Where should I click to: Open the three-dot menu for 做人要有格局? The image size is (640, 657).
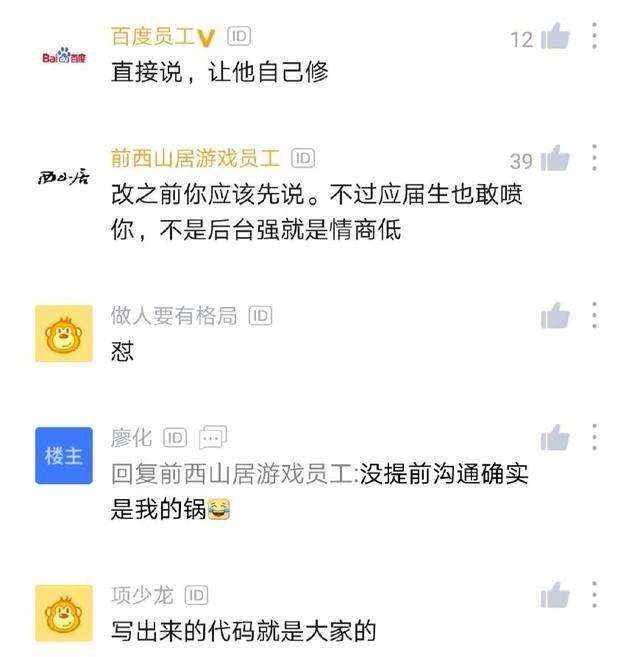[x=594, y=316]
